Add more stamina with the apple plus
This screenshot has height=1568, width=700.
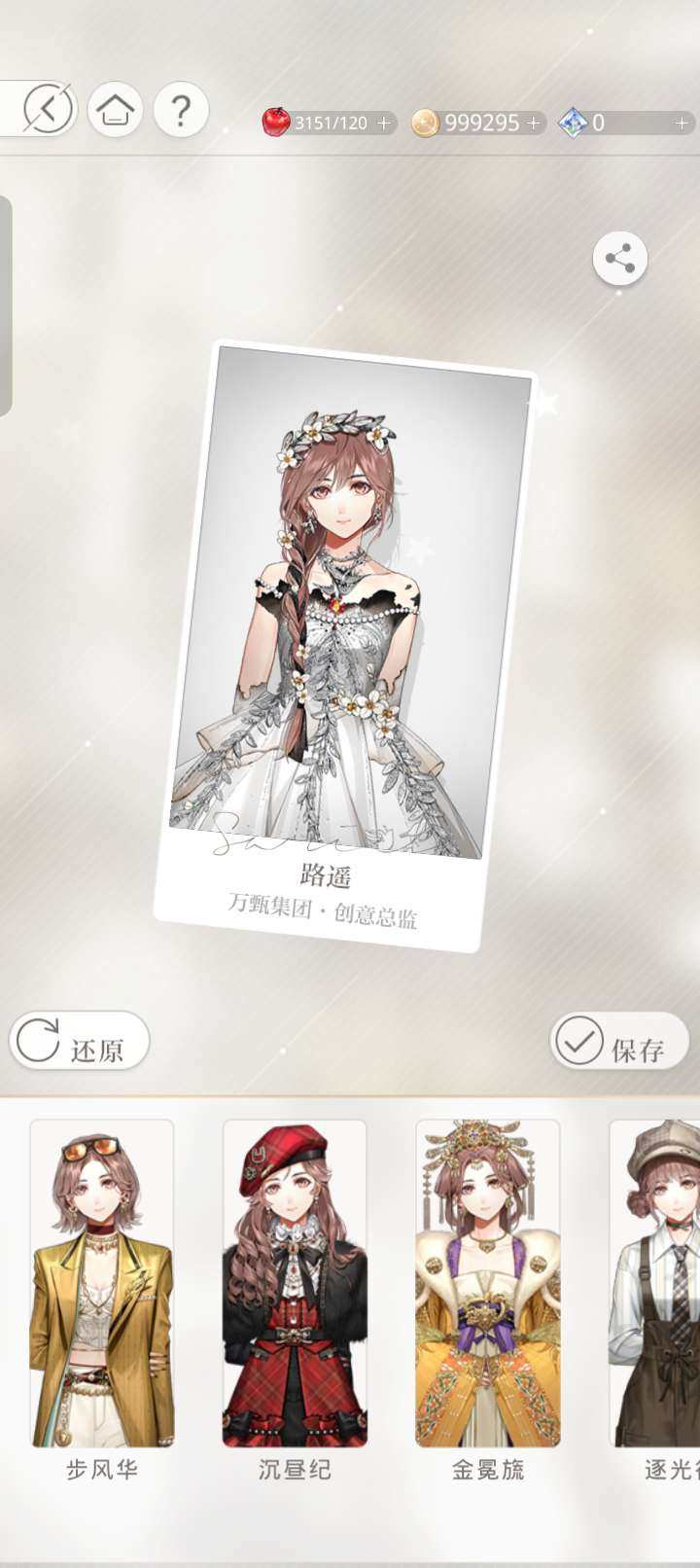(x=384, y=123)
